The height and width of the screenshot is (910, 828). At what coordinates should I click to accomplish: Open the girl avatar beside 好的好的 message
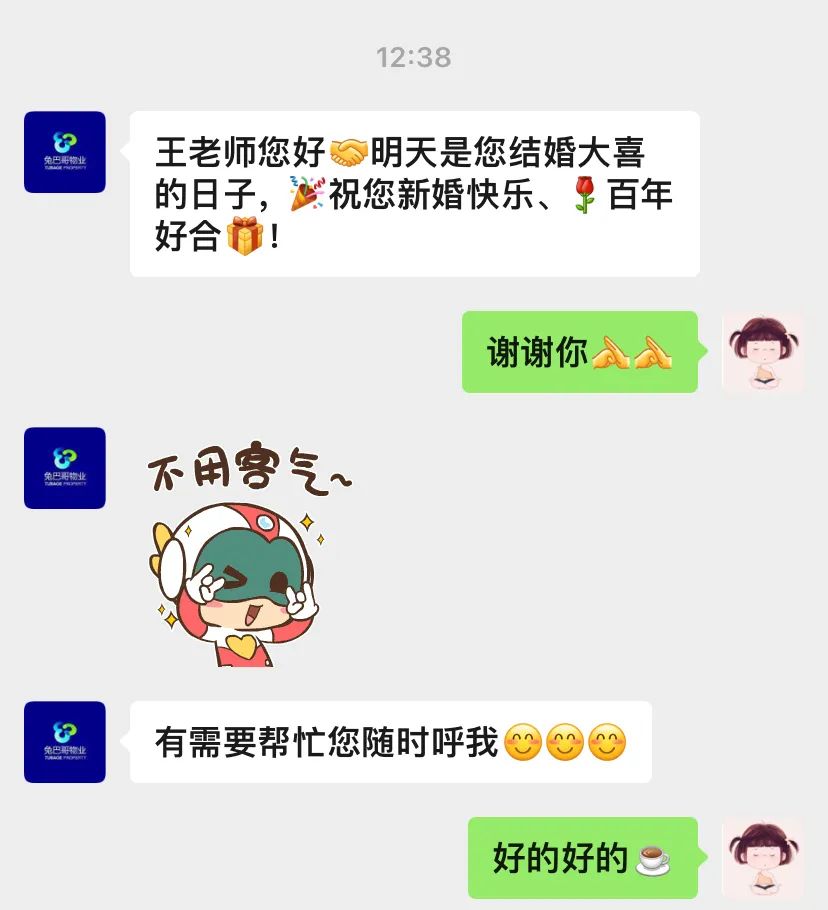pos(763,858)
